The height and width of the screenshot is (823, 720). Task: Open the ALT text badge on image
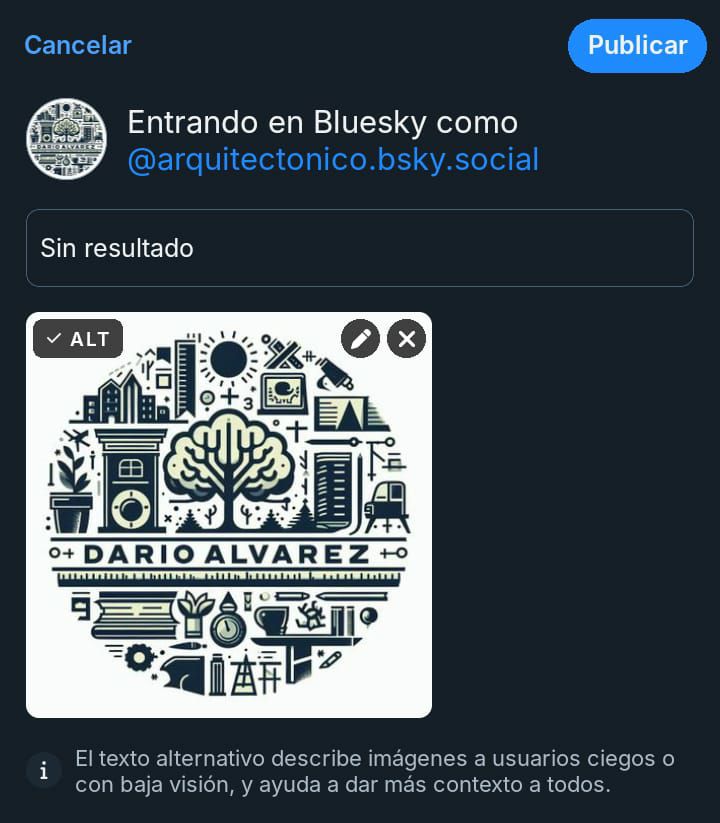78,339
